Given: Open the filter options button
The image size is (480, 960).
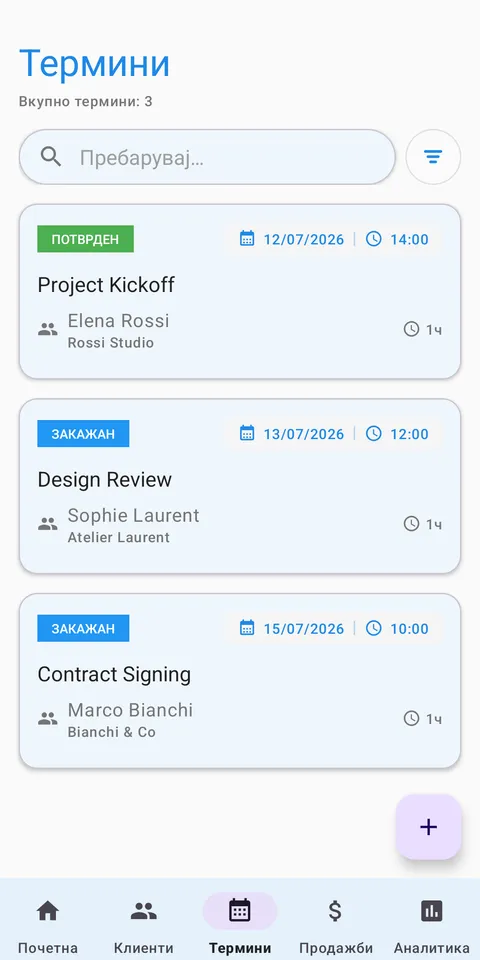Looking at the screenshot, I should tap(433, 157).
